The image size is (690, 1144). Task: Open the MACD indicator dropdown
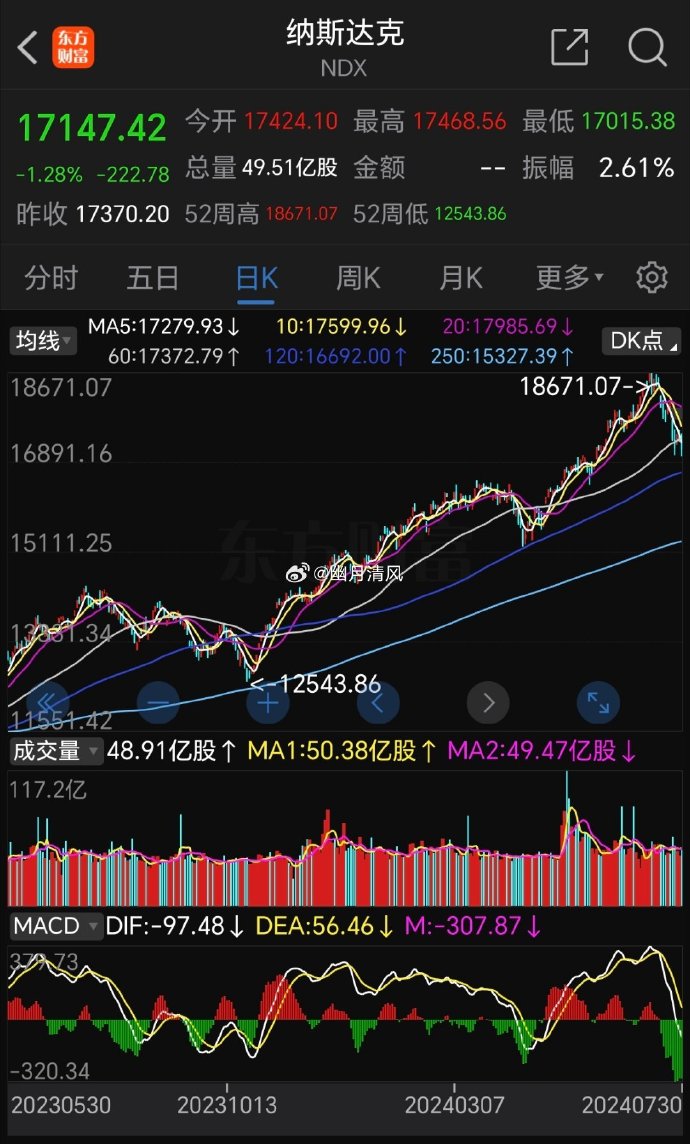(55, 927)
